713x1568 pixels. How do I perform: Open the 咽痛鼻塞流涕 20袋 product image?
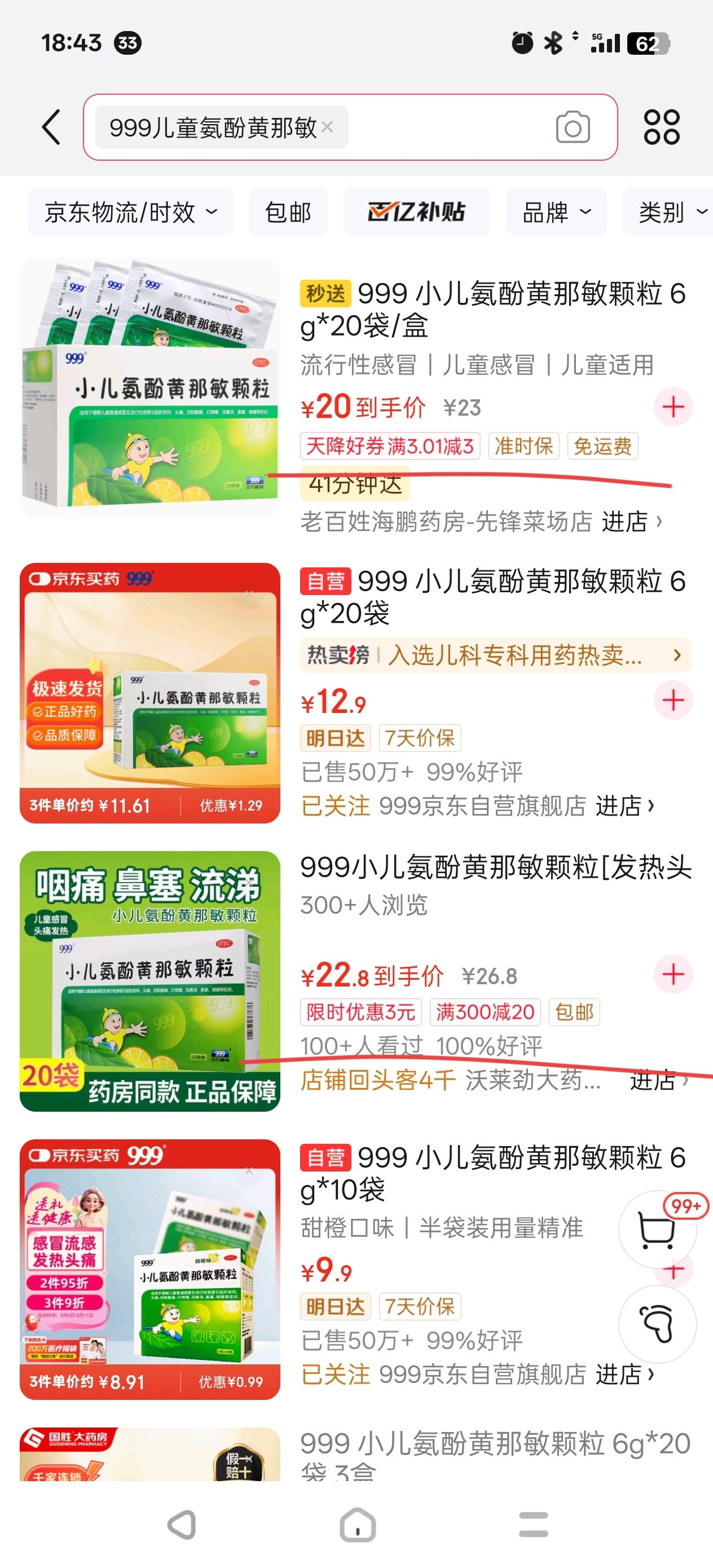click(150, 981)
